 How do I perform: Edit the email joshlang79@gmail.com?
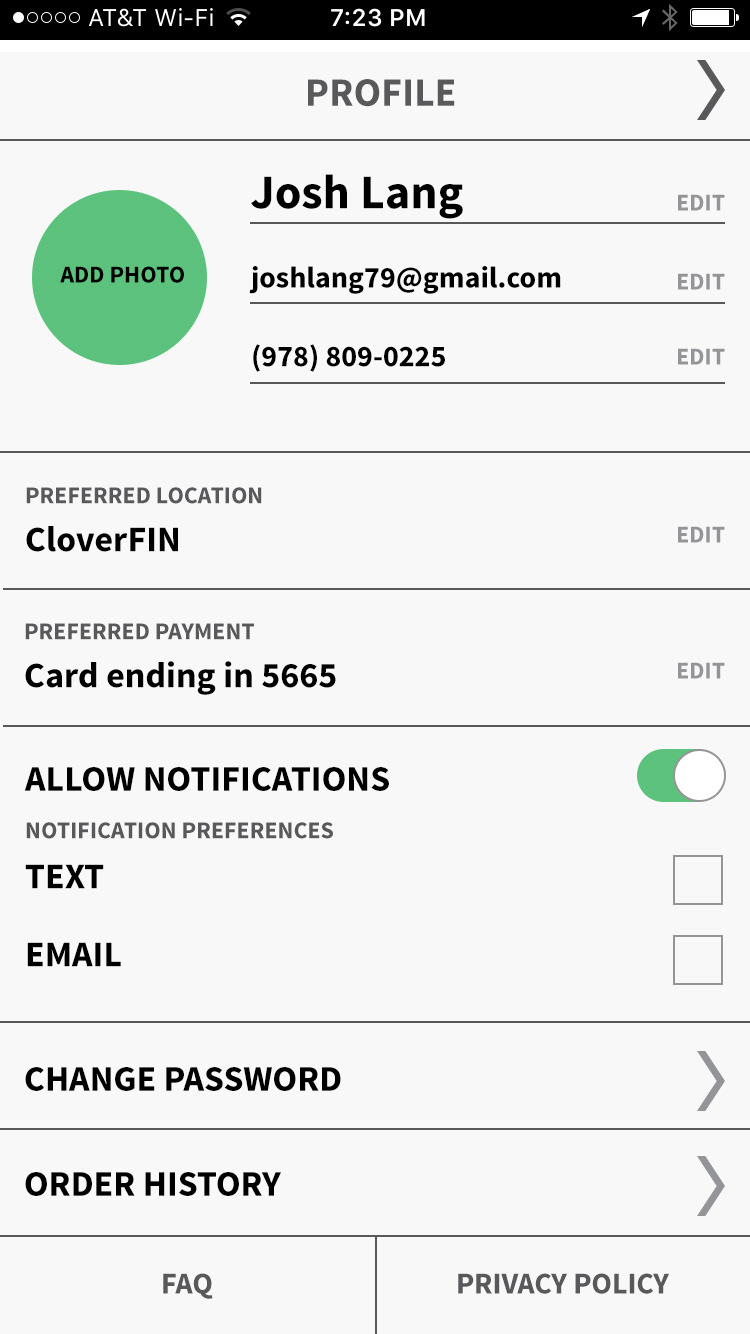click(x=700, y=282)
